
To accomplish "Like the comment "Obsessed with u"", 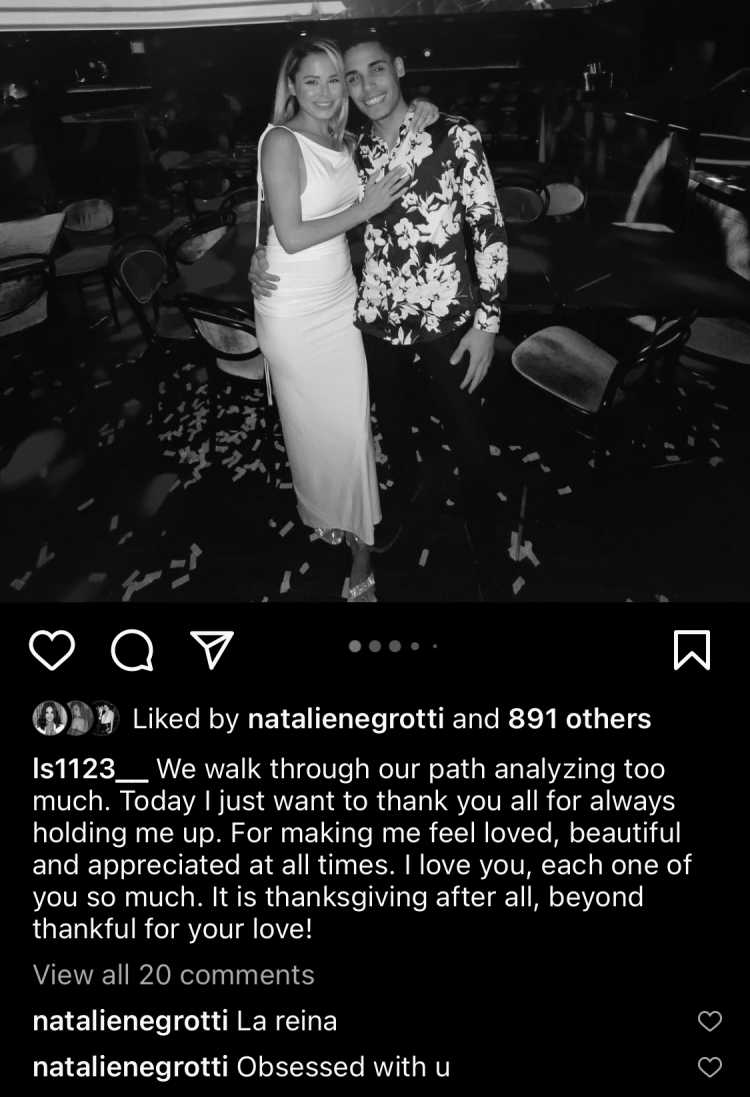I will click(x=709, y=1067).
